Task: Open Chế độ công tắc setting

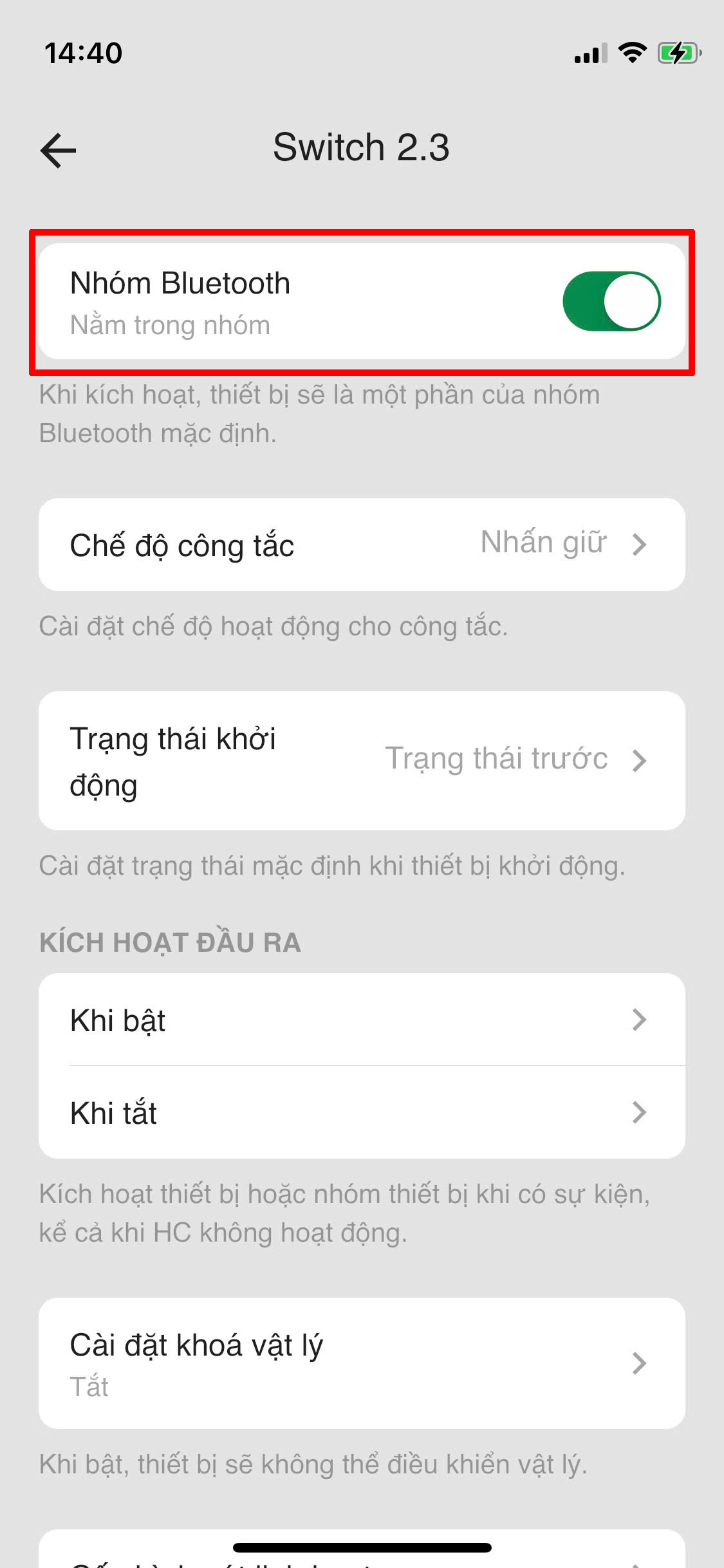Action: [x=362, y=545]
